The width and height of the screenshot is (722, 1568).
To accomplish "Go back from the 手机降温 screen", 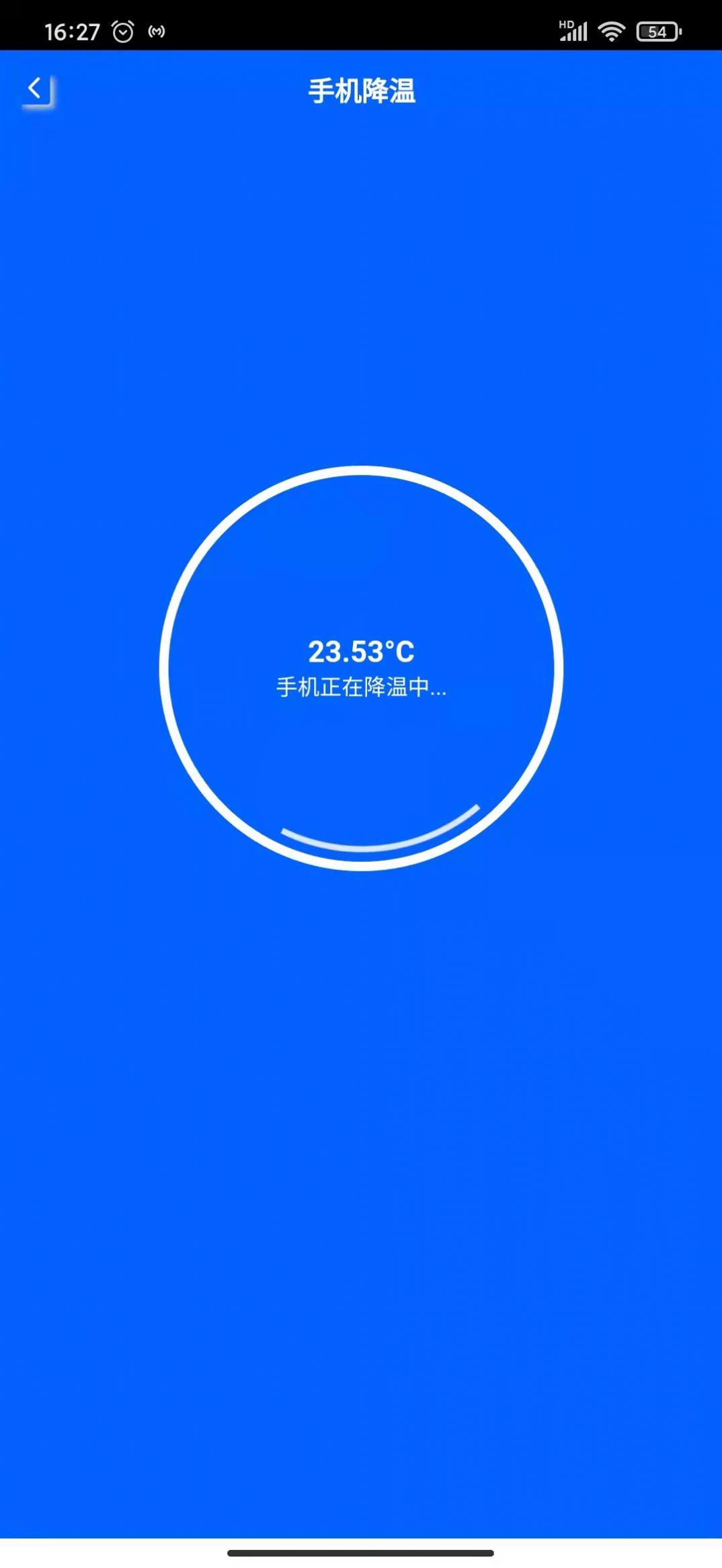I will tap(36, 90).
